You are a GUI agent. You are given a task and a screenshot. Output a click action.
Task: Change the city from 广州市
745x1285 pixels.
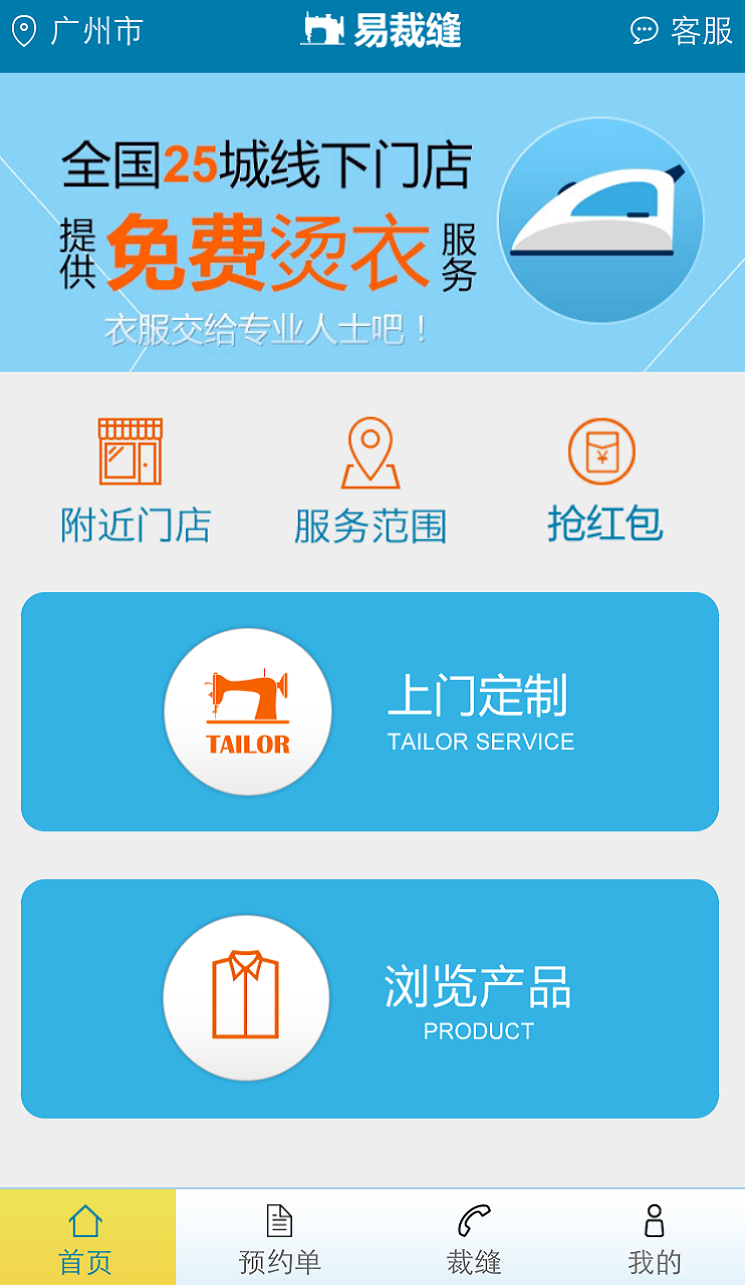tap(78, 31)
